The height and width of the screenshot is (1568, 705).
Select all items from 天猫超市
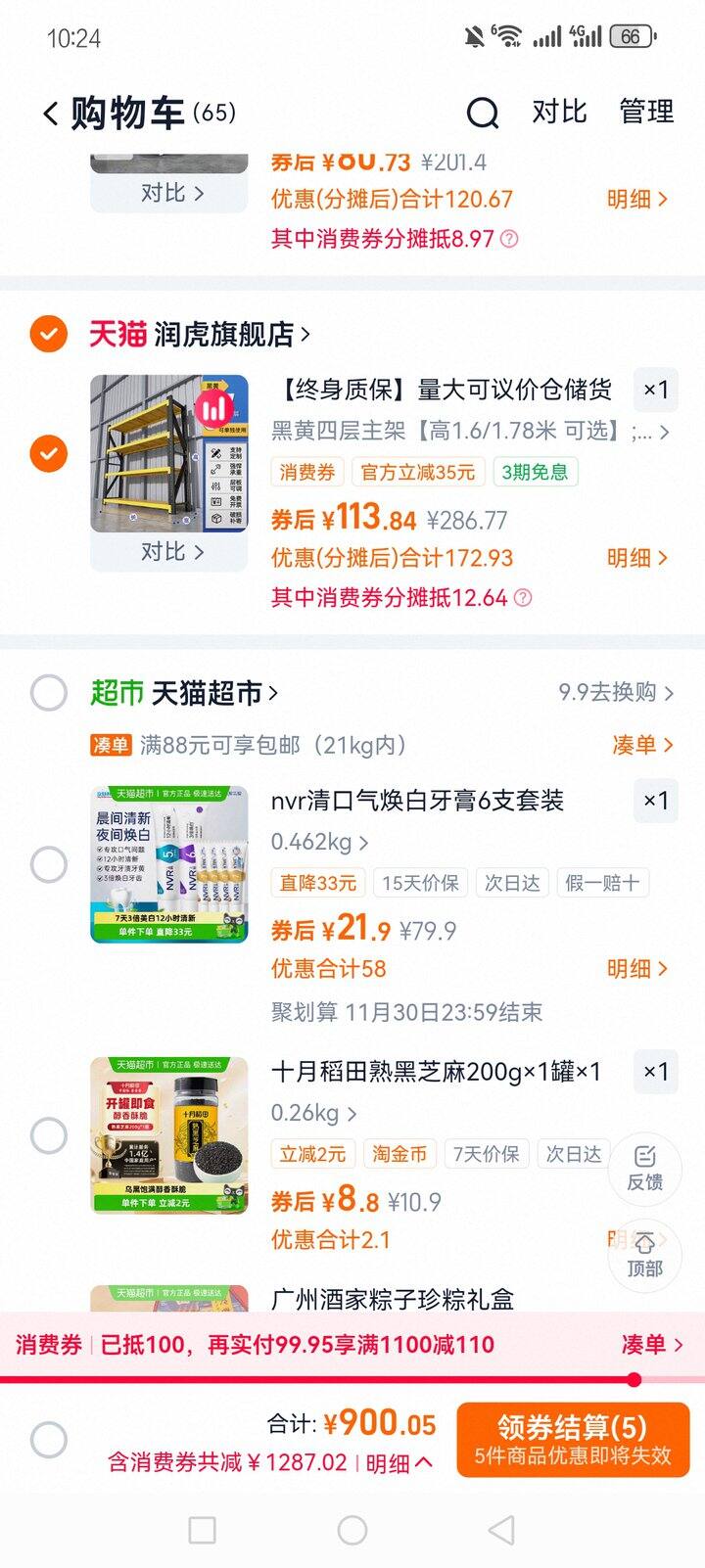[48, 693]
